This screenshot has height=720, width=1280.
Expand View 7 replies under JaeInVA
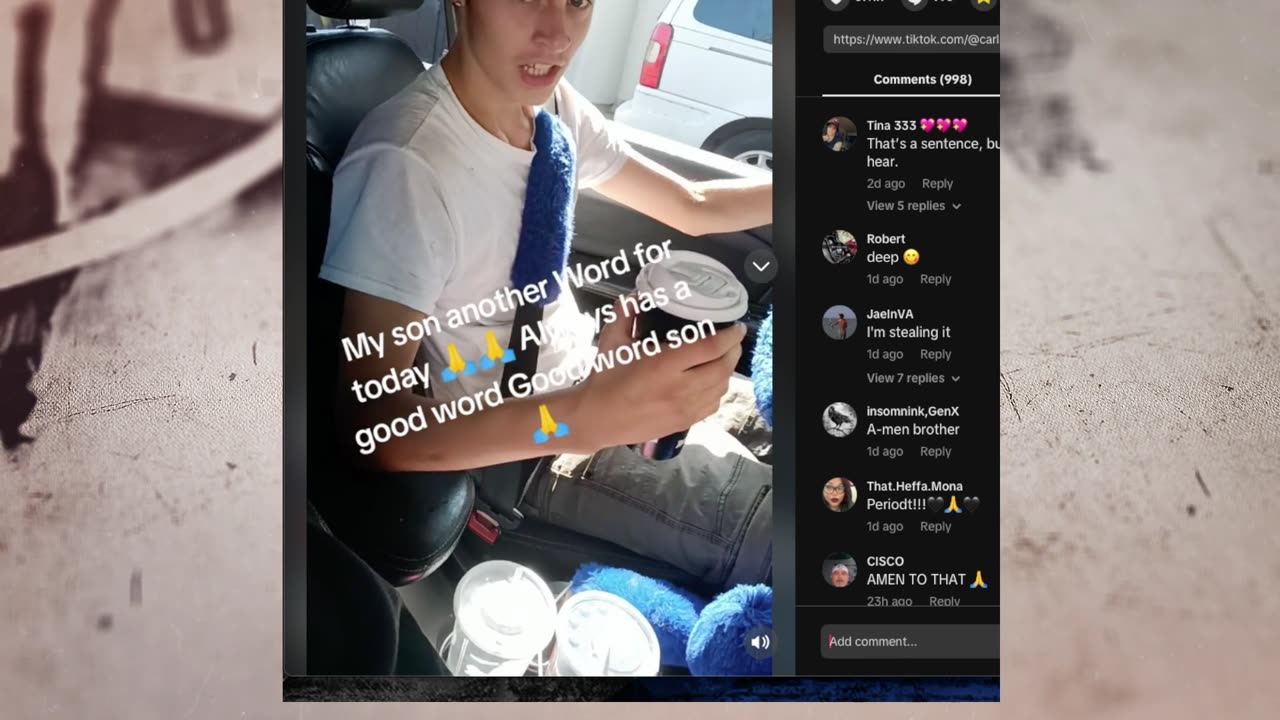(x=913, y=378)
